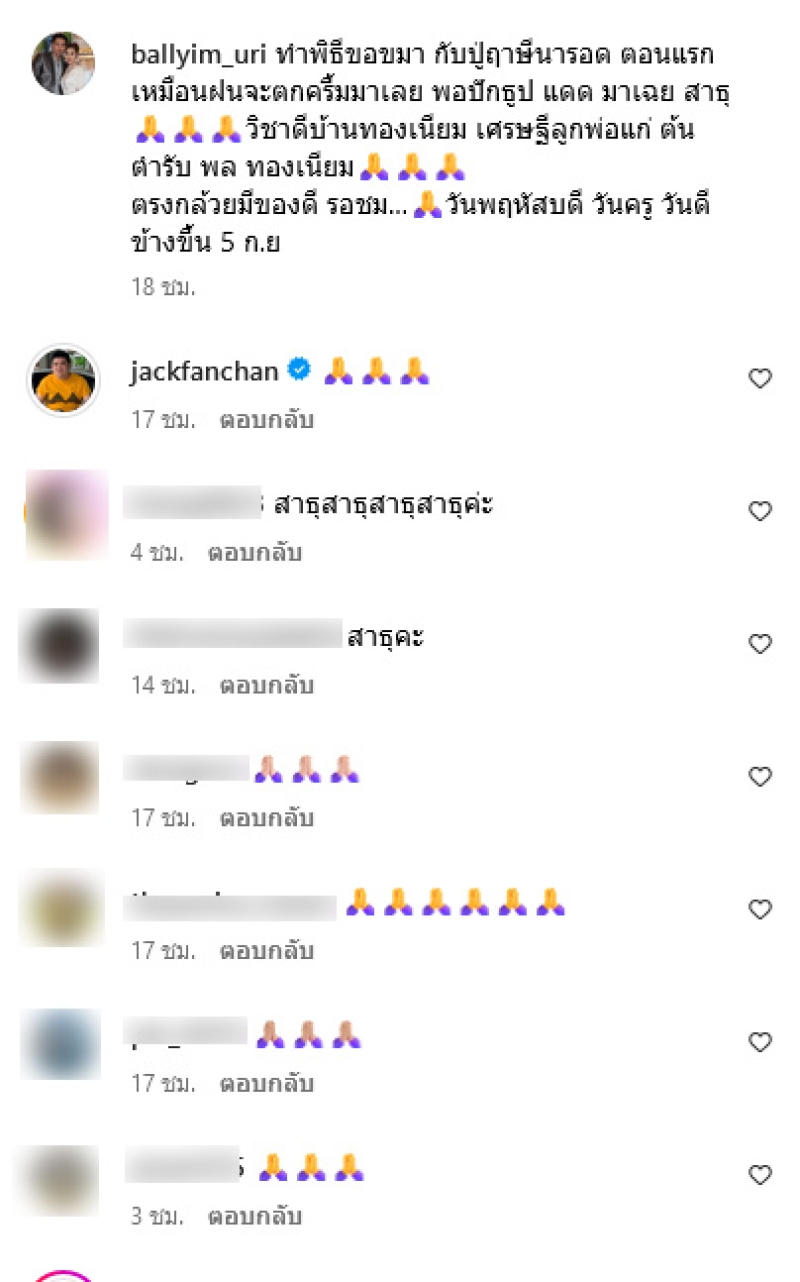View jackfanchan's profile picture

(63, 380)
